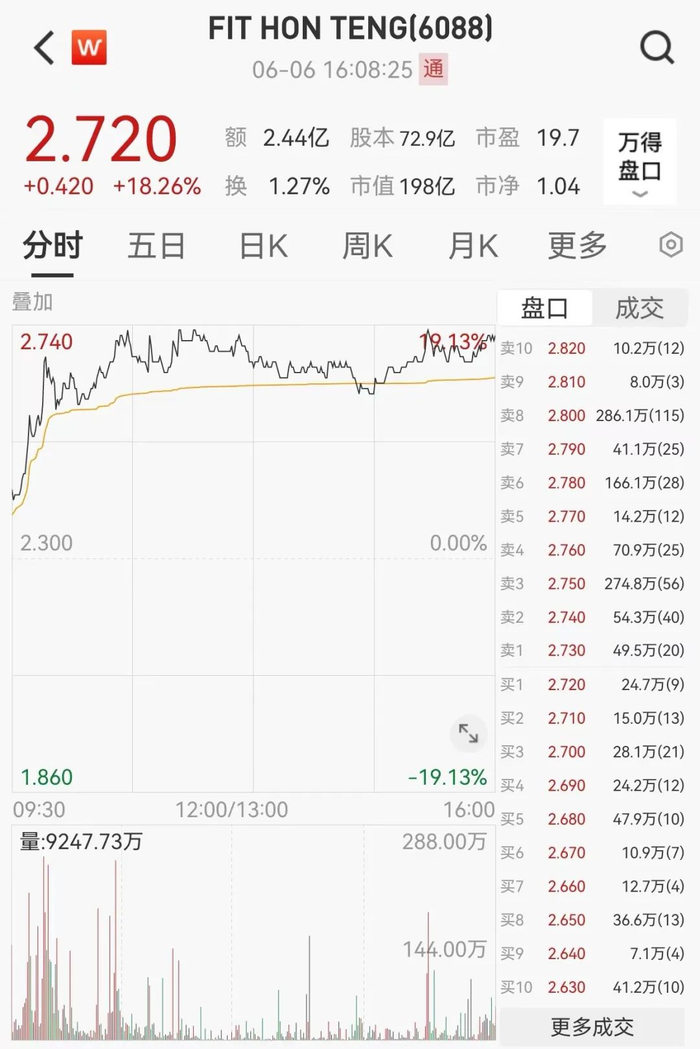Show the 日K candlestick chart
The width and height of the screenshot is (700, 1049).
(263, 245)
